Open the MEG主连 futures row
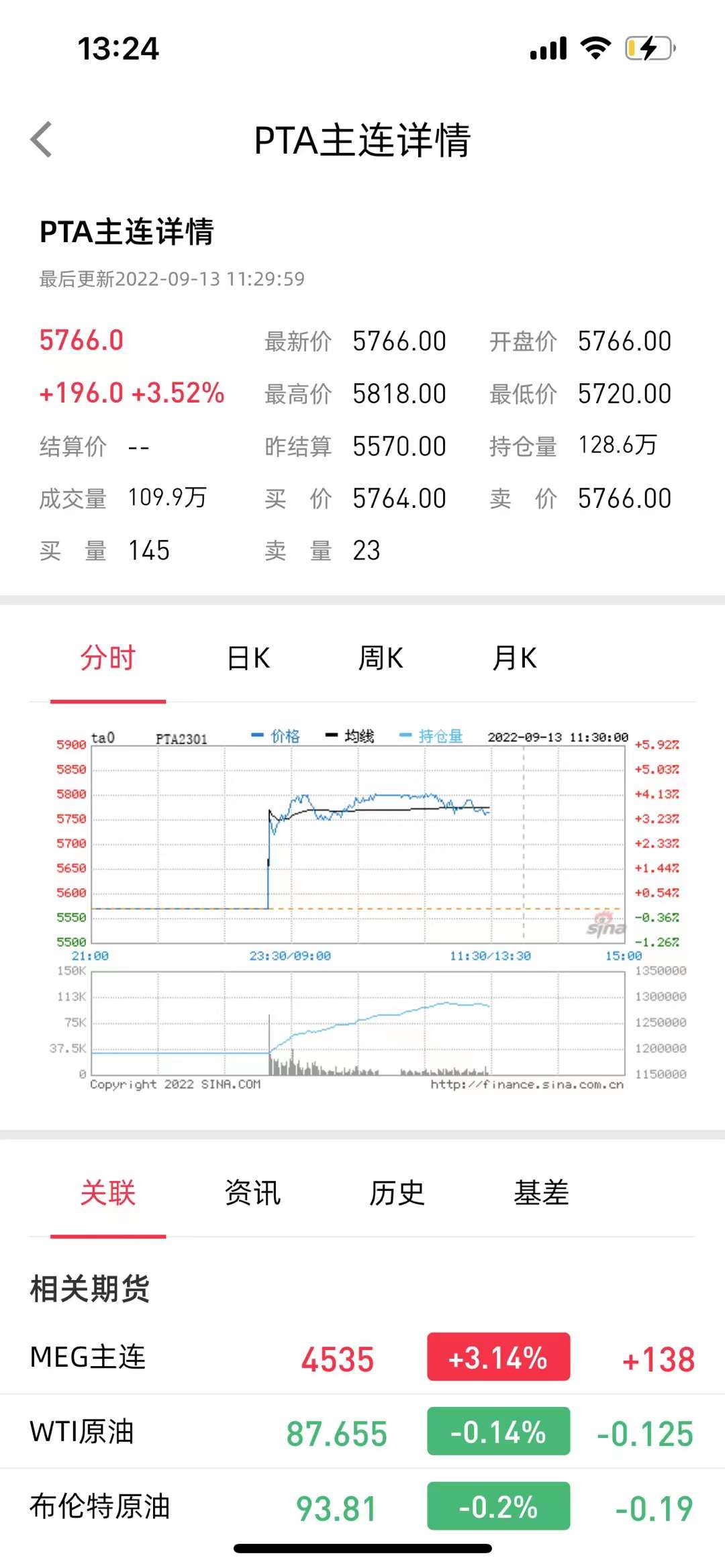 point(362,1357)
